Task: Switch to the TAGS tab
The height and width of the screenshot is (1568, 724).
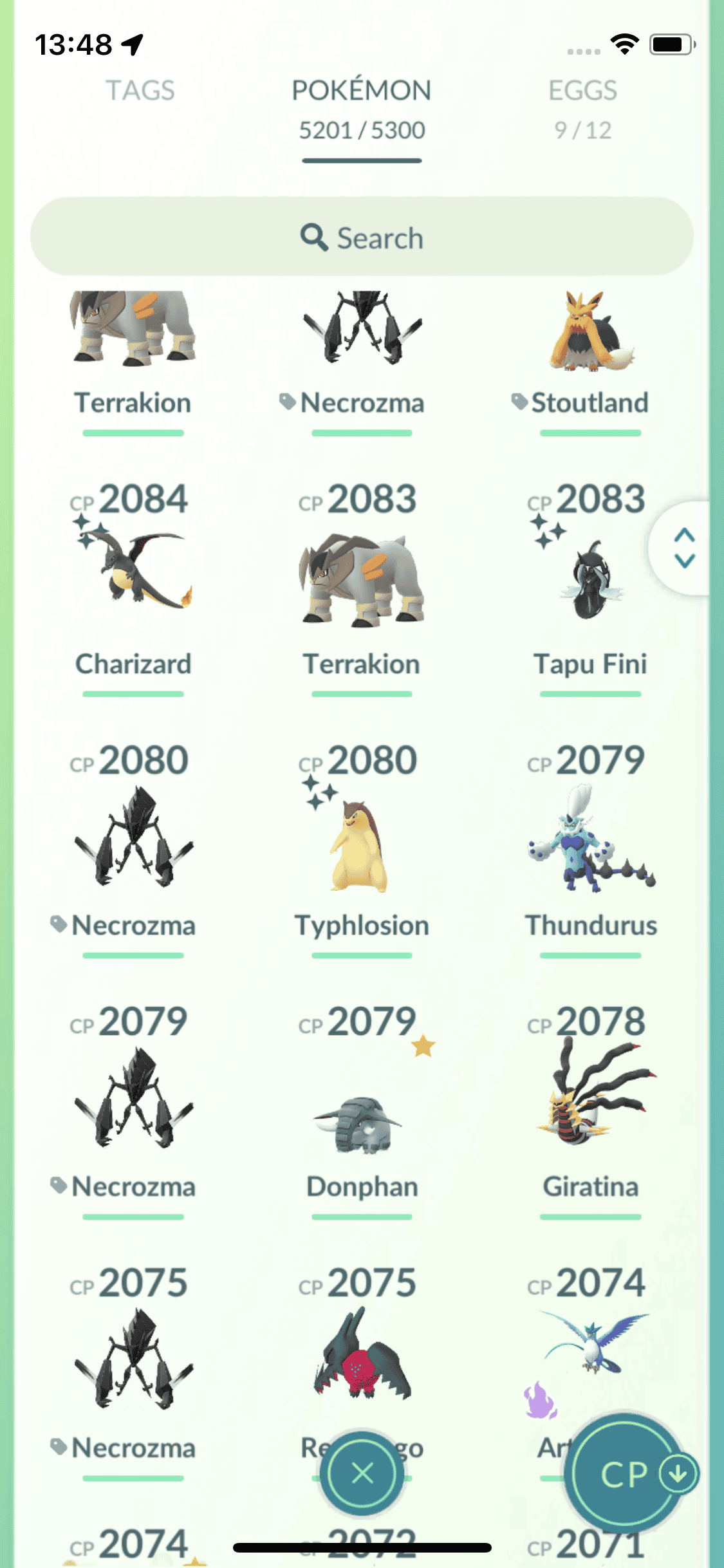Action: pos(140,91)
